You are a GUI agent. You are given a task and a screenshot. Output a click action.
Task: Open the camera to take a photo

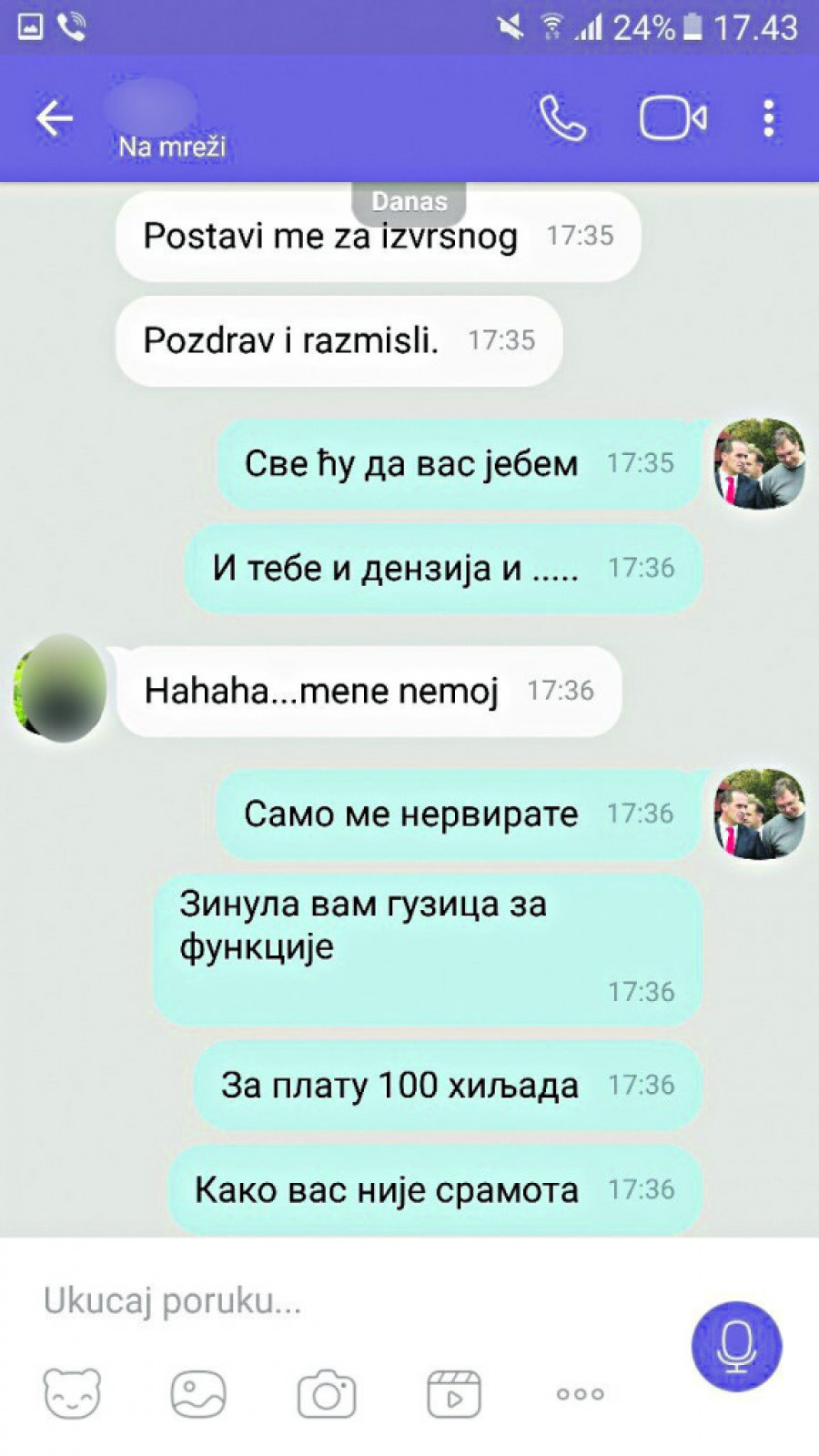[x=327, y=1393]
